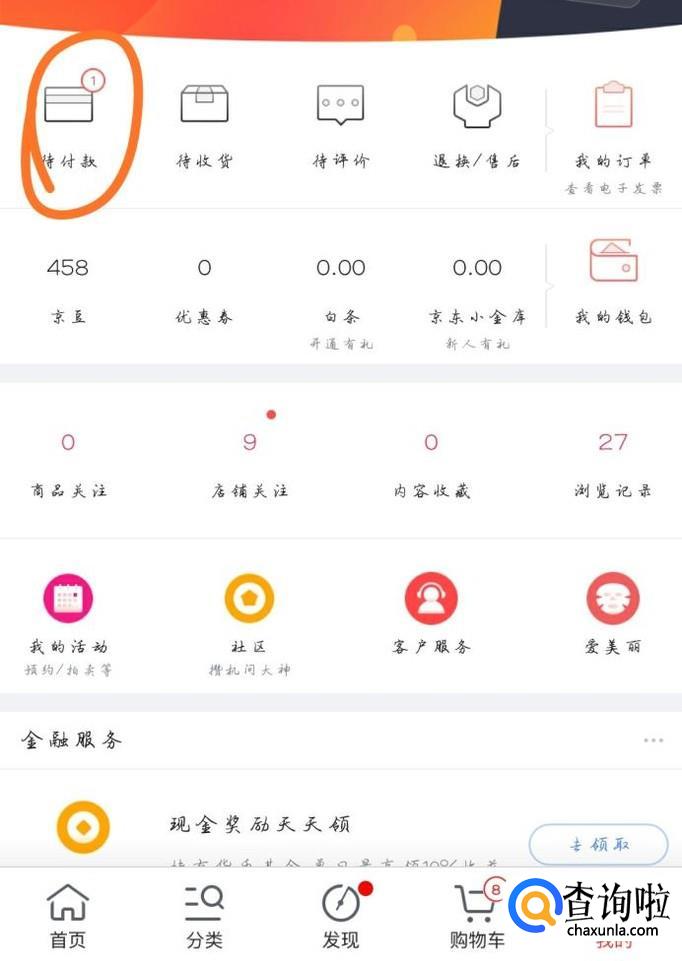
Task: Show 内容收藏 saved content
Action: click(x=431, y=464)
